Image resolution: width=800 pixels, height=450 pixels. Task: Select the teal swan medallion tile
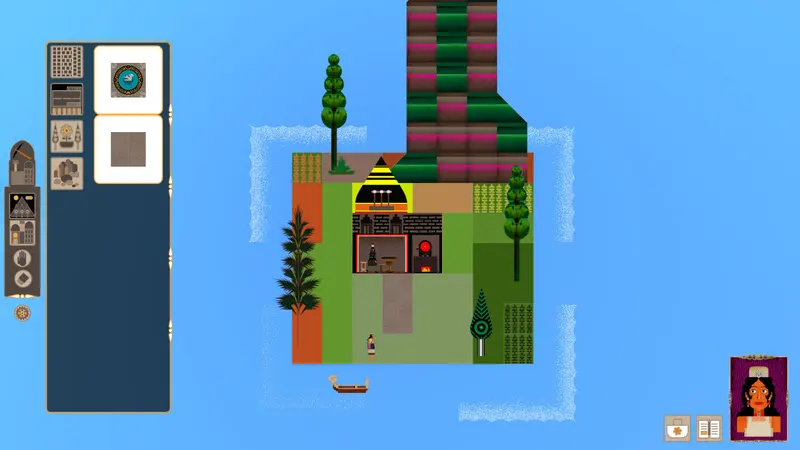tap(129, 80)
